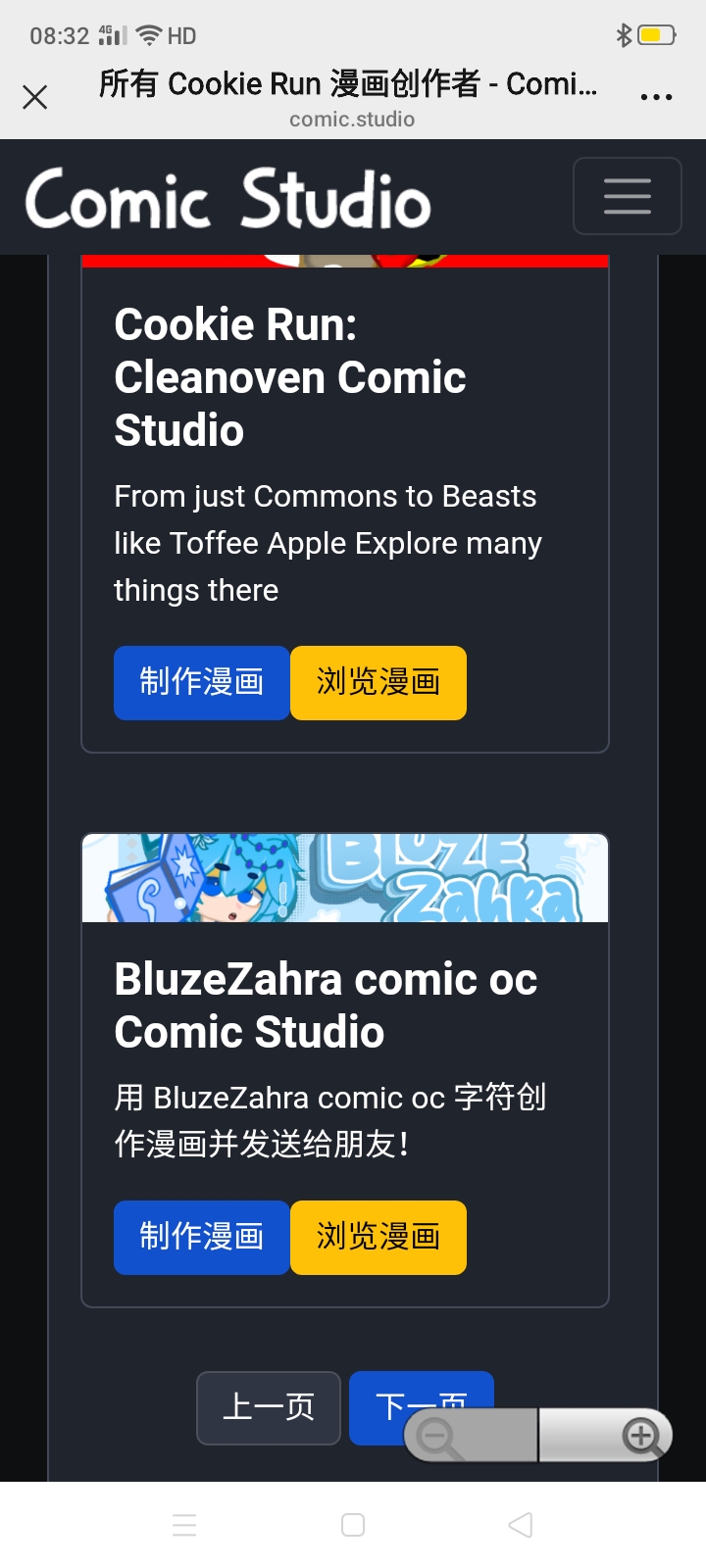
Task: Expand the Comic Studio hamburger menu
Action: point(627,196)
